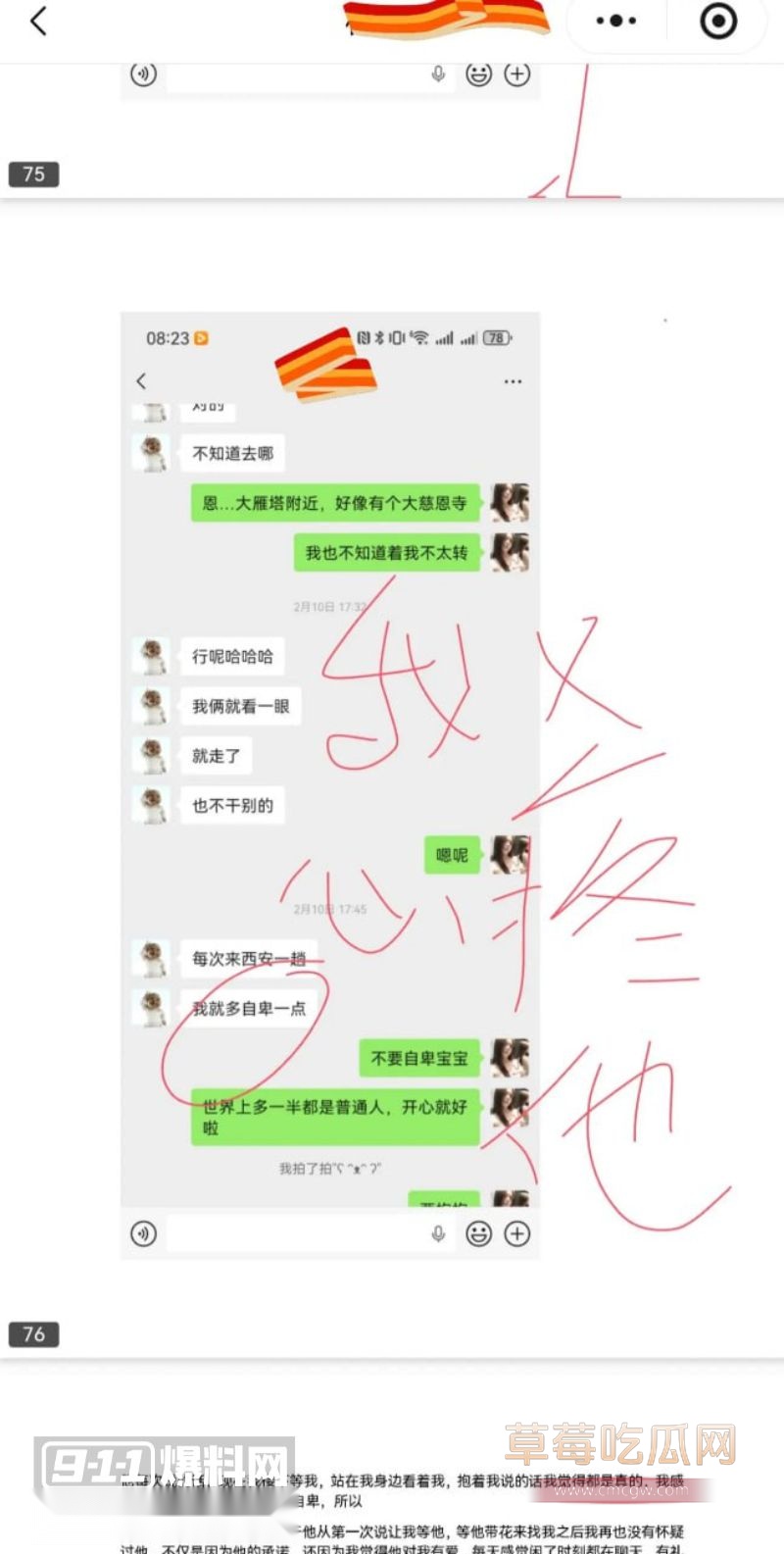
Task: Open the three-dot more menu at top-right
Action: pos(613,20)
